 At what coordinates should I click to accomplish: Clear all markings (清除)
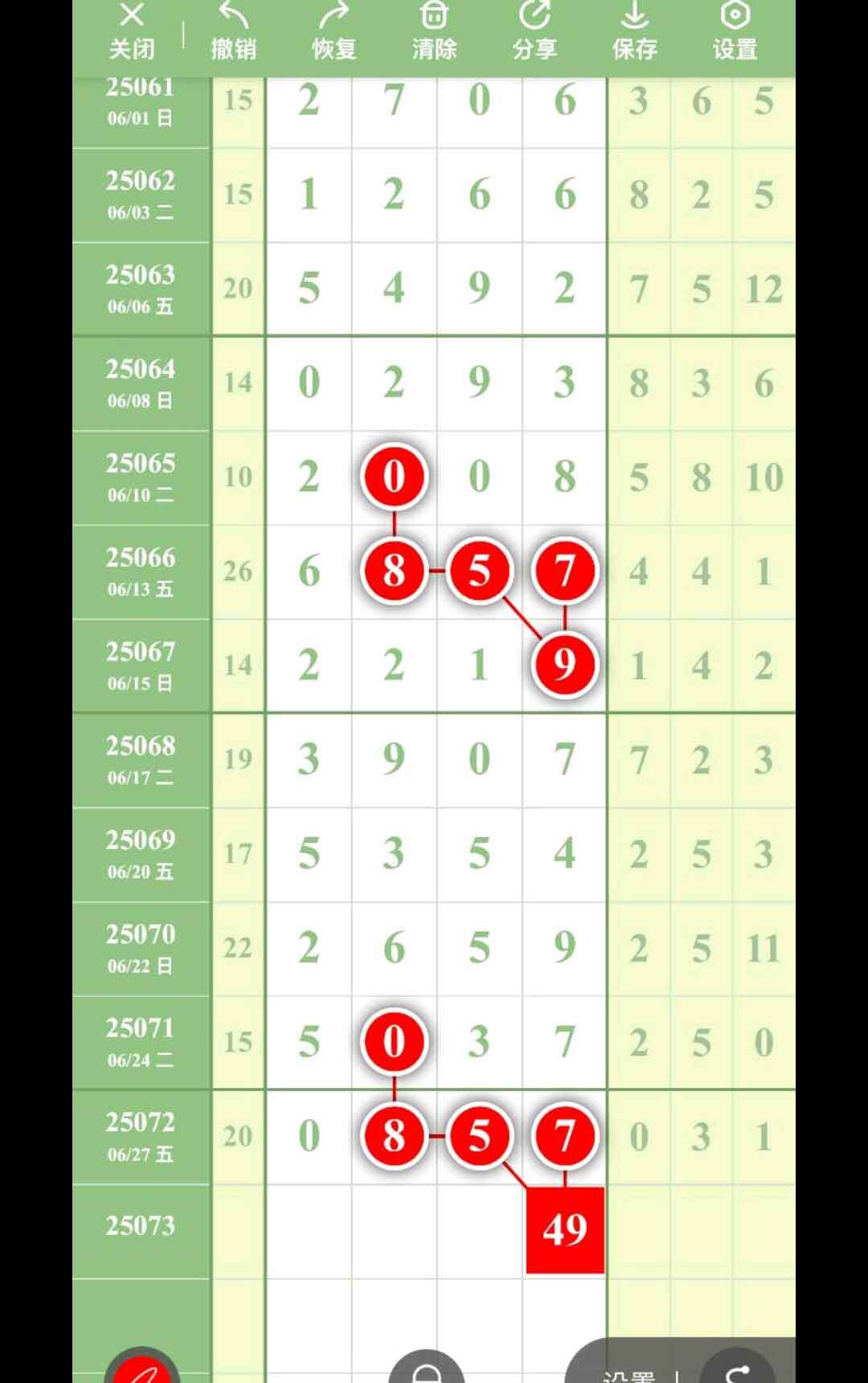click(x=434, y=32)
